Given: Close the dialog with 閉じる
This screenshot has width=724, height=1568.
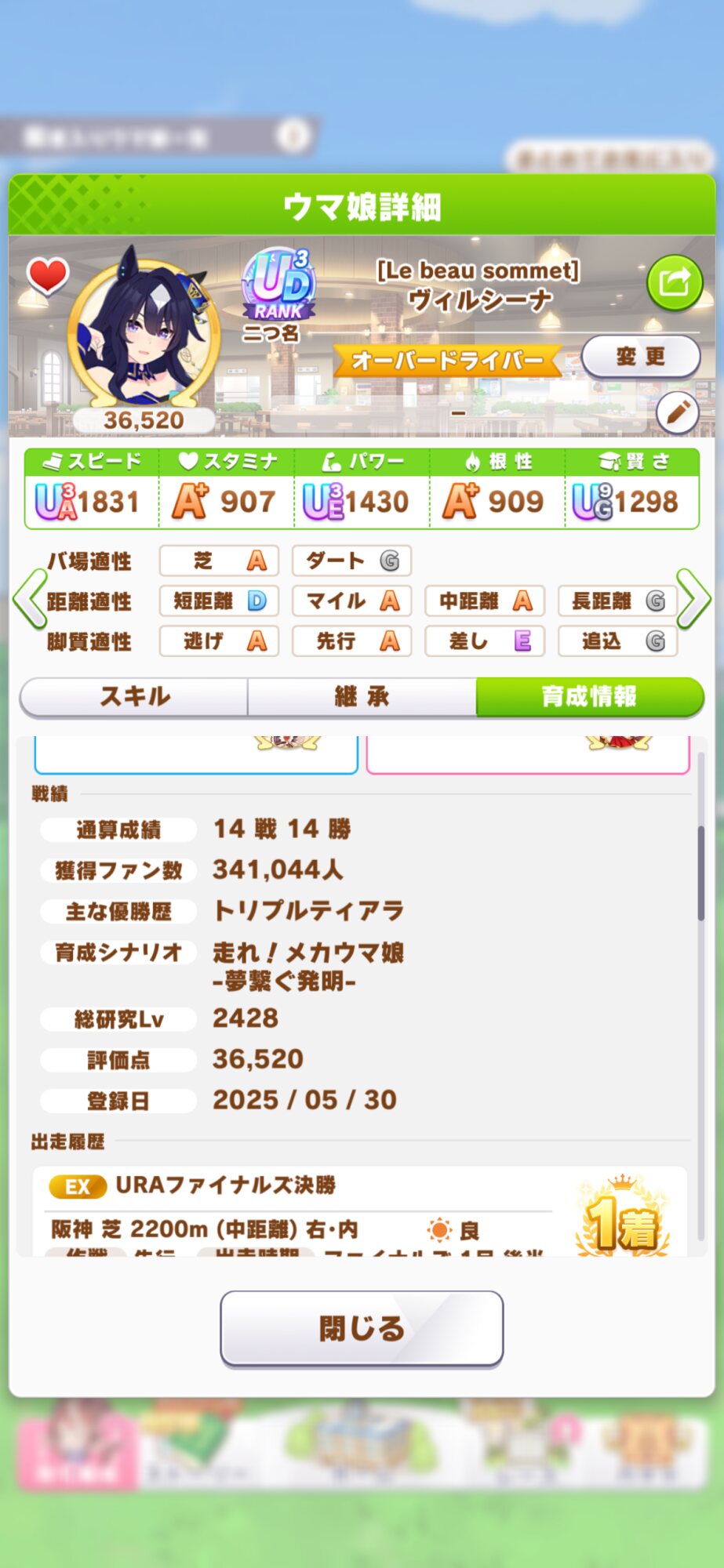Looking at the screenshot, I should (362, 1328).
